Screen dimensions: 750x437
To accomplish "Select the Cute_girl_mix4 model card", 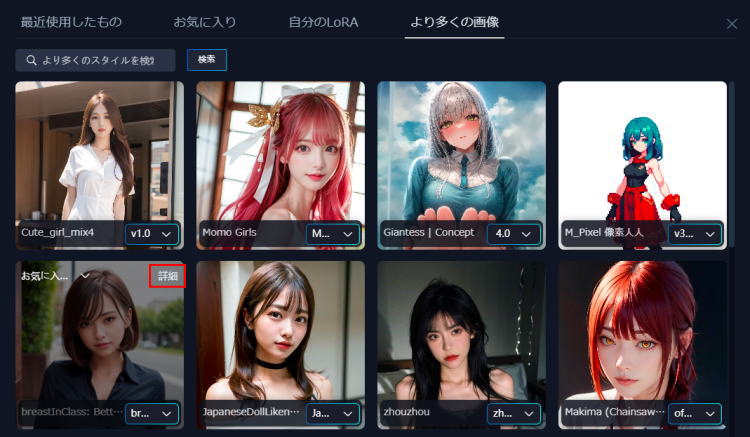I will point(99,150).
